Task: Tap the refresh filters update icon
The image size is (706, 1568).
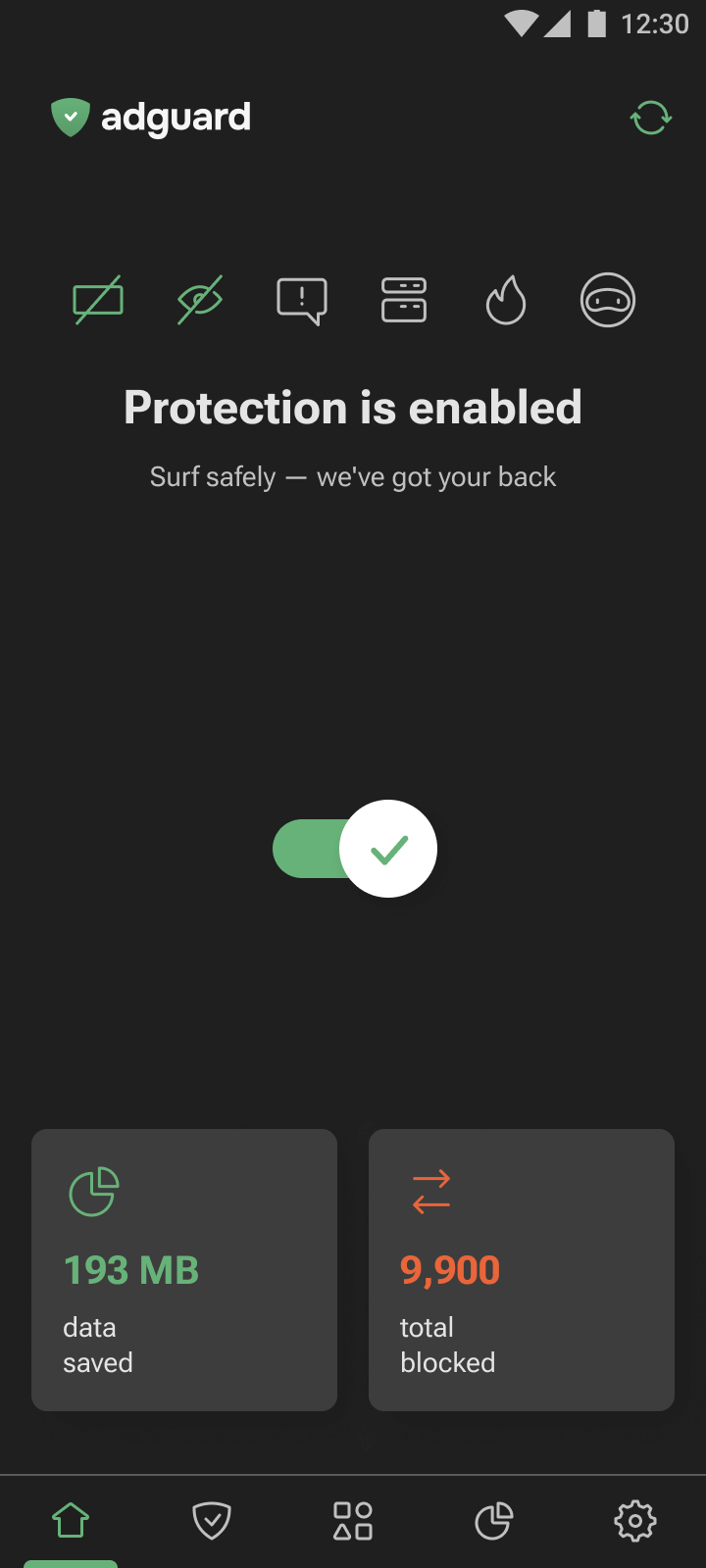Action: point(650,118)
